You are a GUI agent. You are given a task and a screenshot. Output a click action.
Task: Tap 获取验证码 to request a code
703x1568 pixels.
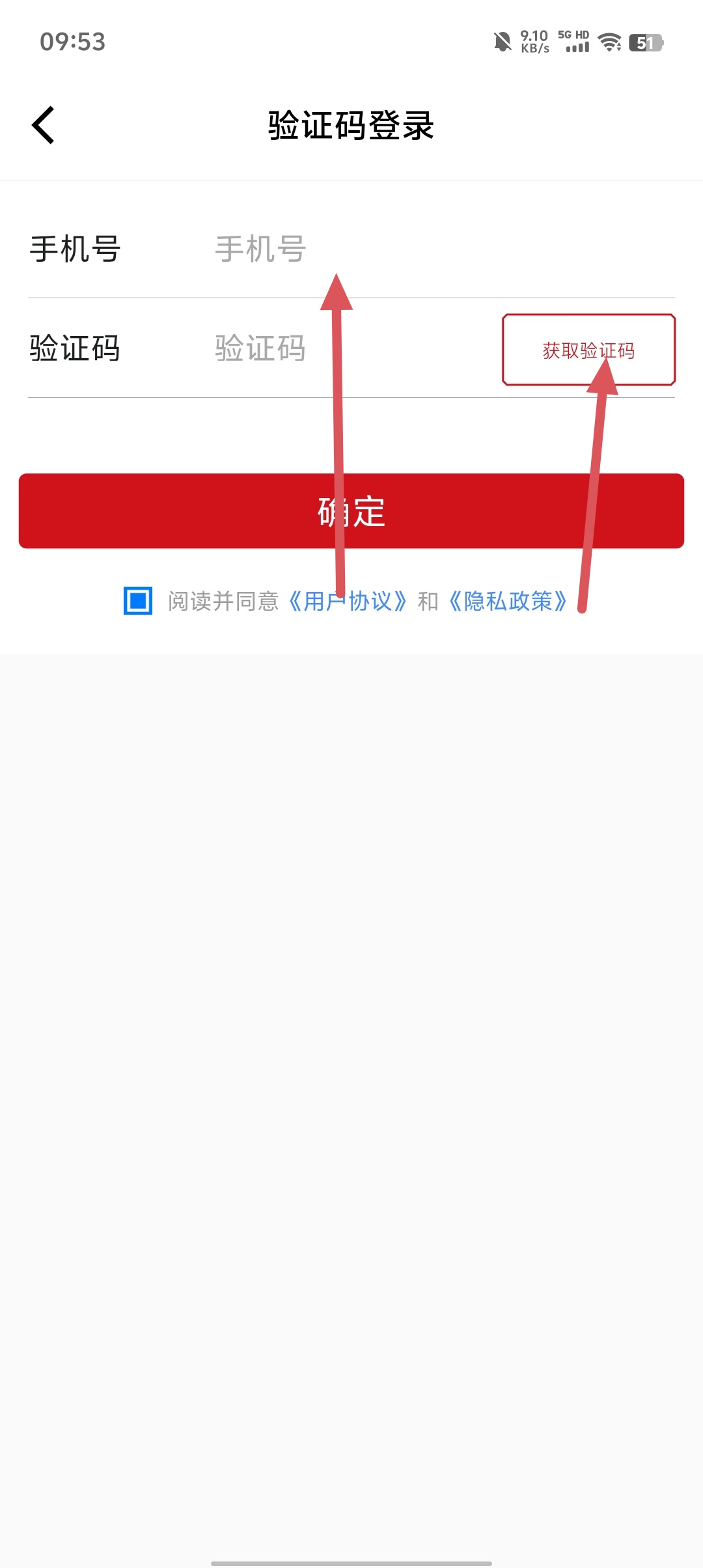click(588, 350)
